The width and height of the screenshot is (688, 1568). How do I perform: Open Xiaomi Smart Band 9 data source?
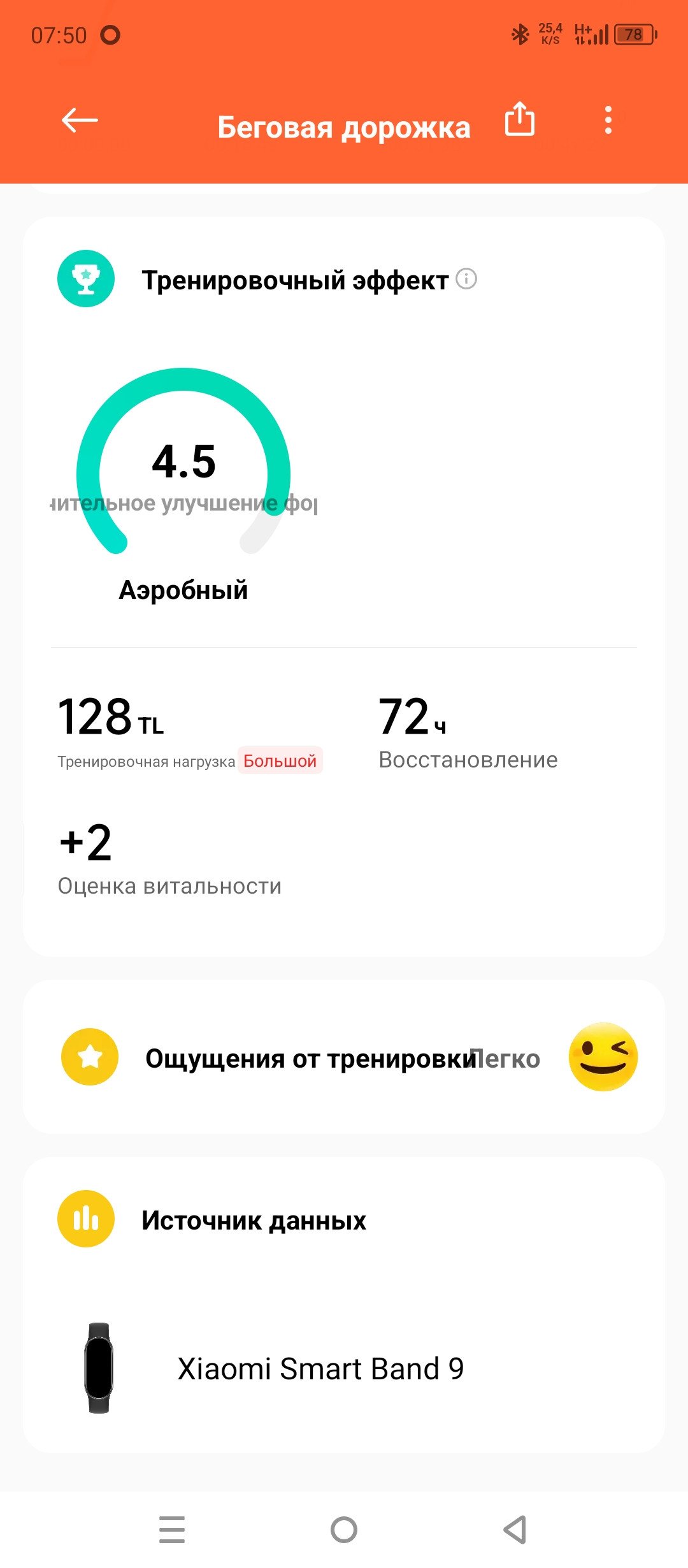coord(344,1368)
